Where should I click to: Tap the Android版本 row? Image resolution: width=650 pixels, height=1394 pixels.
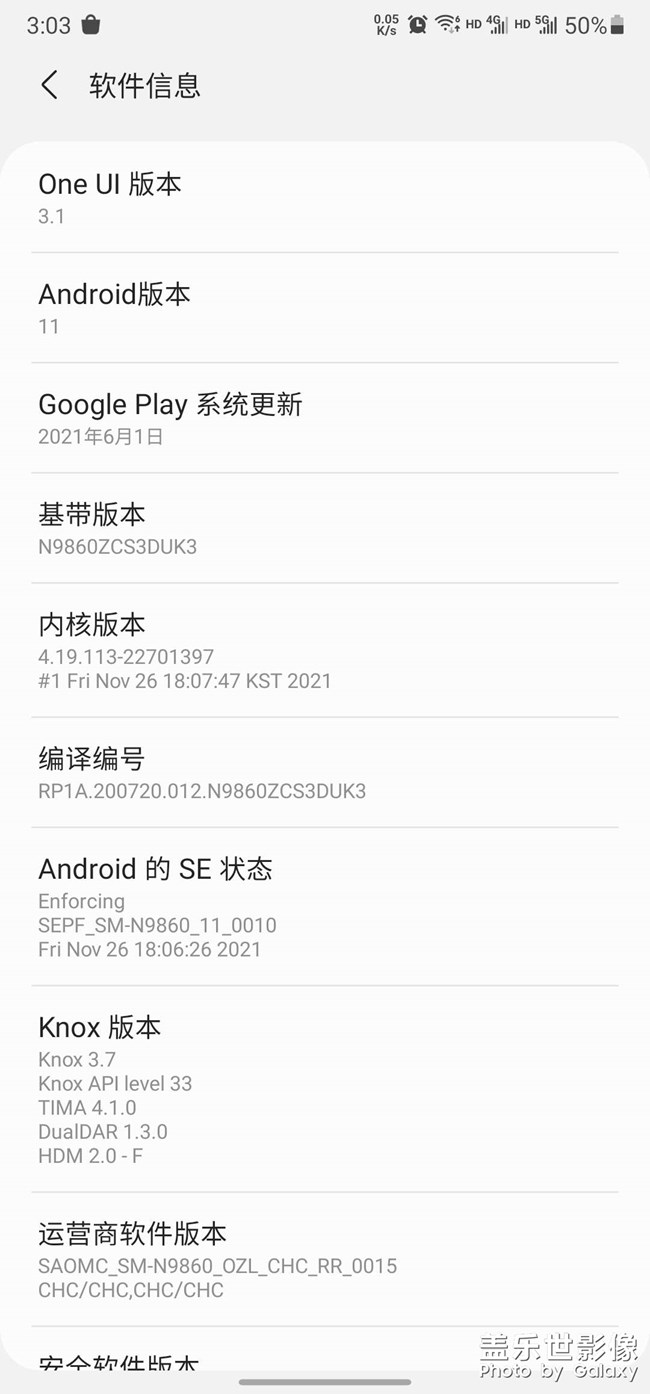pyautogui.click(x=325, y=308)
